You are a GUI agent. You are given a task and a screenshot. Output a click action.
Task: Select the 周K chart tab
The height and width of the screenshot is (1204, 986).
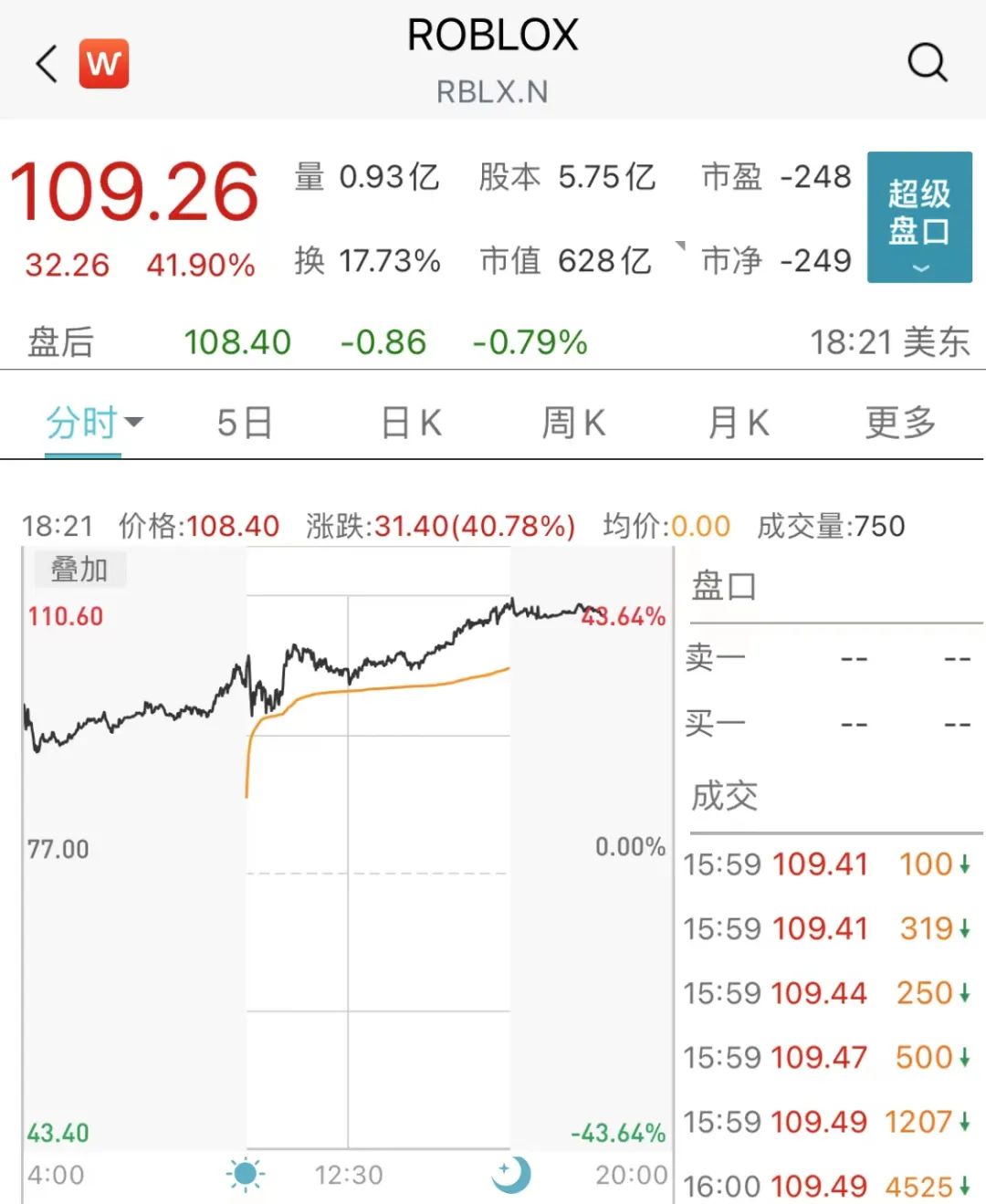(573, 423)
